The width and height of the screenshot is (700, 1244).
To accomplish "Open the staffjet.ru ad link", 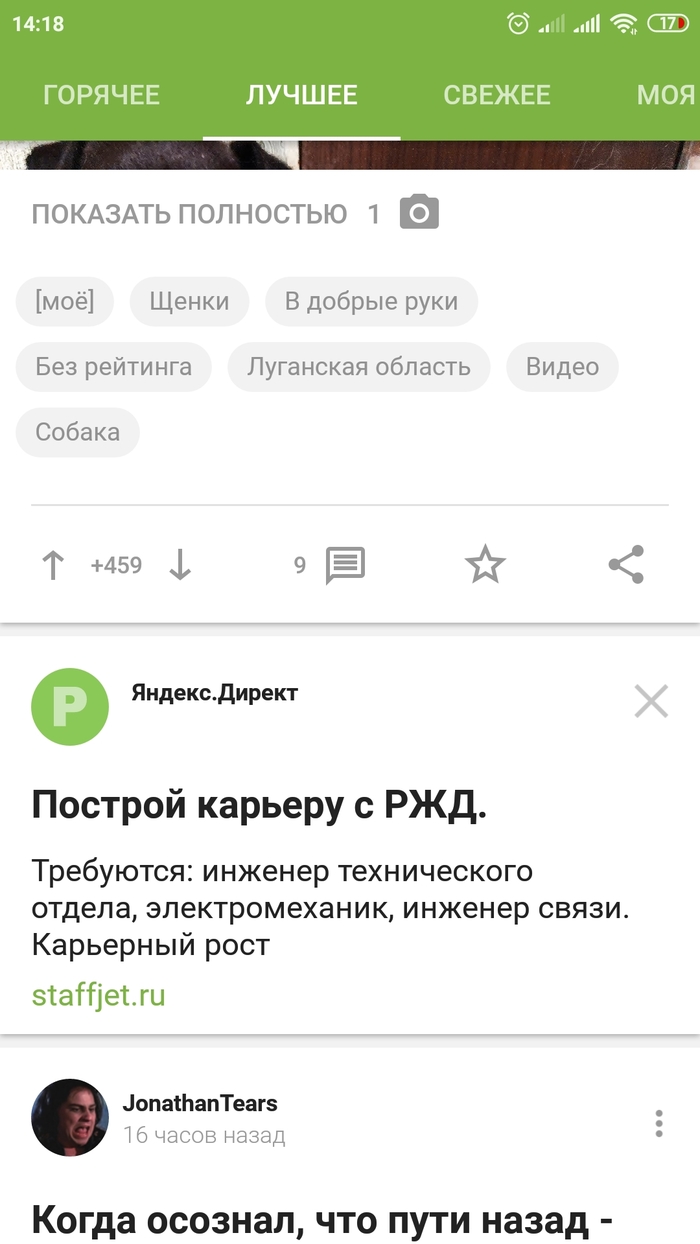I will tap(98, 995).
